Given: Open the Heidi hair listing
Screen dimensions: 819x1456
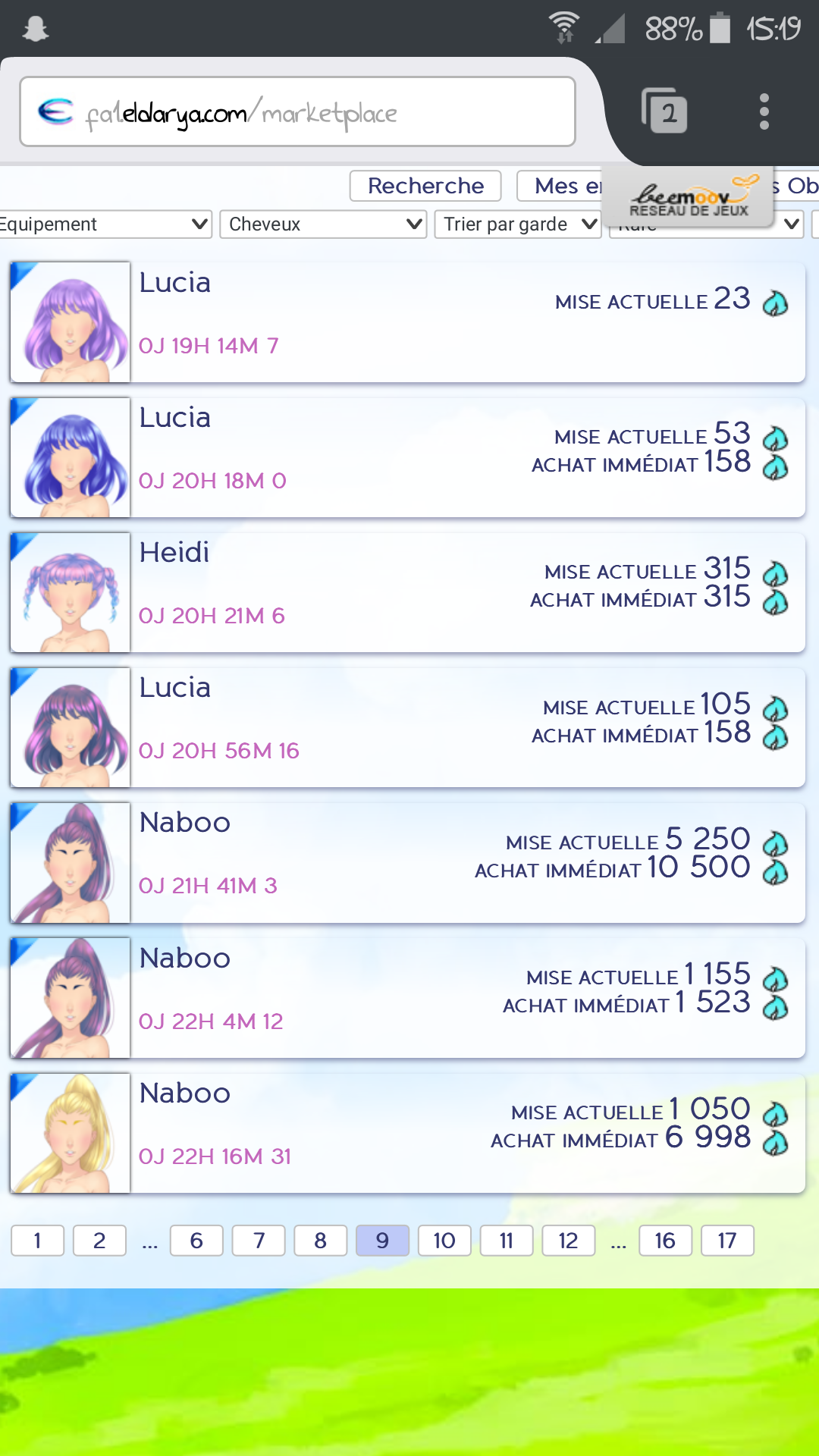Looking at the screenshot, I should pyautogui.click(x=406, y=592).
